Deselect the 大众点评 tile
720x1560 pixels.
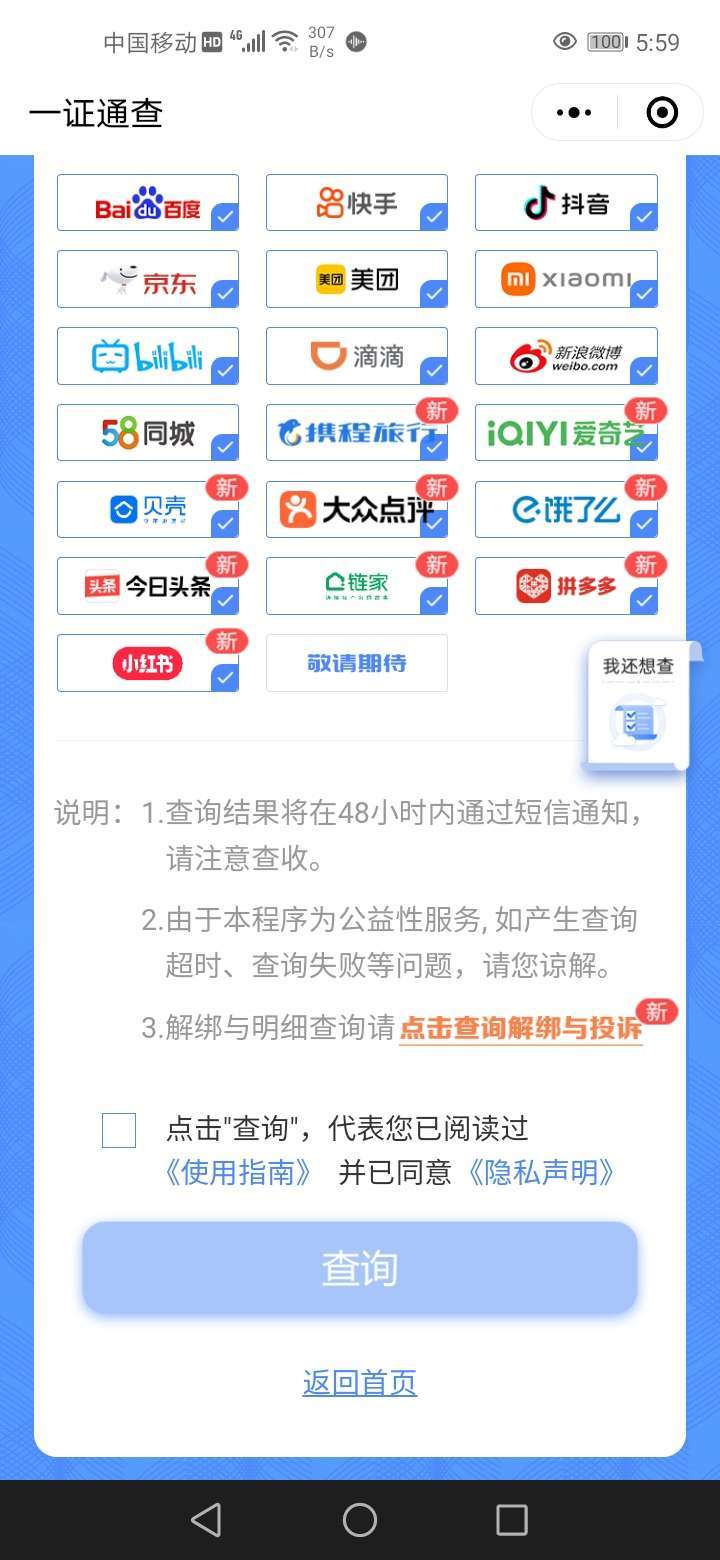pos(357,510)
